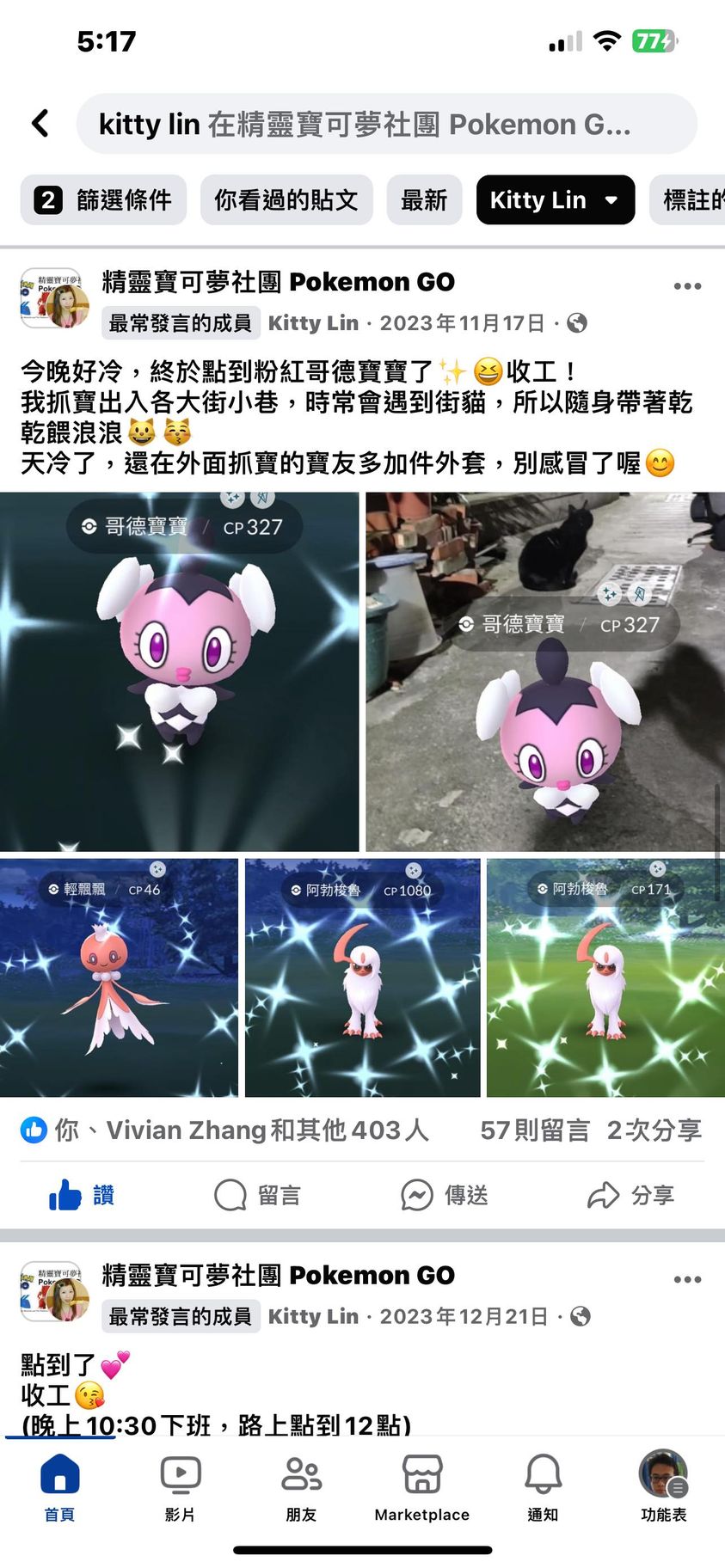Share the post with 分享
The image size is (725, 1568).
click(630, 1195)
